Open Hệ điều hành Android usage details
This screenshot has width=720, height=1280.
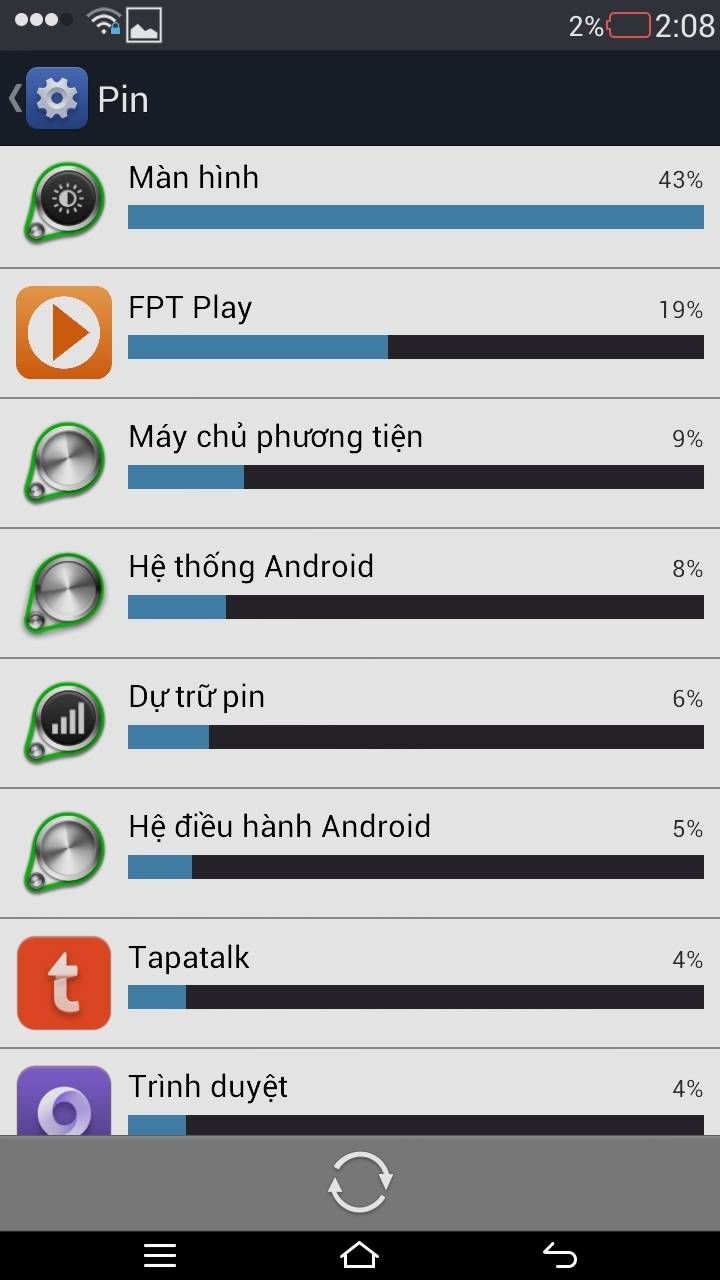pyautogui.click(x=360, y=853)
